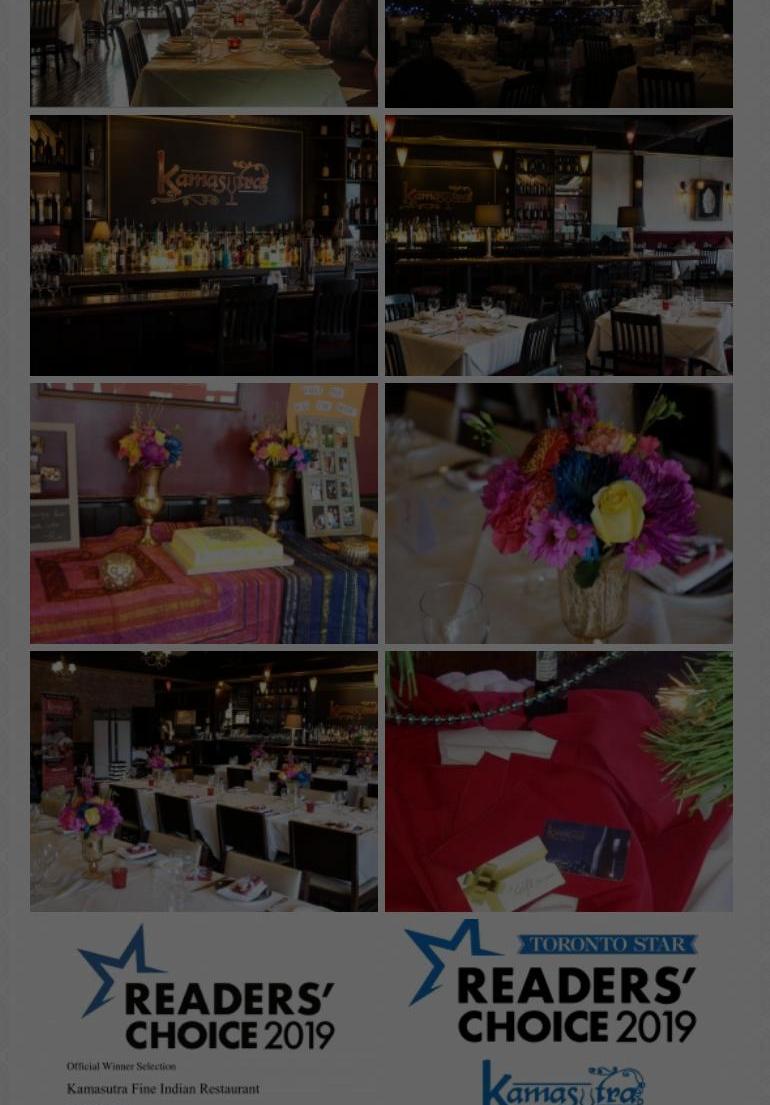Open the close-up flower bouquet photo
This screenshot has width=770, height=1105.
click(558, 513)
